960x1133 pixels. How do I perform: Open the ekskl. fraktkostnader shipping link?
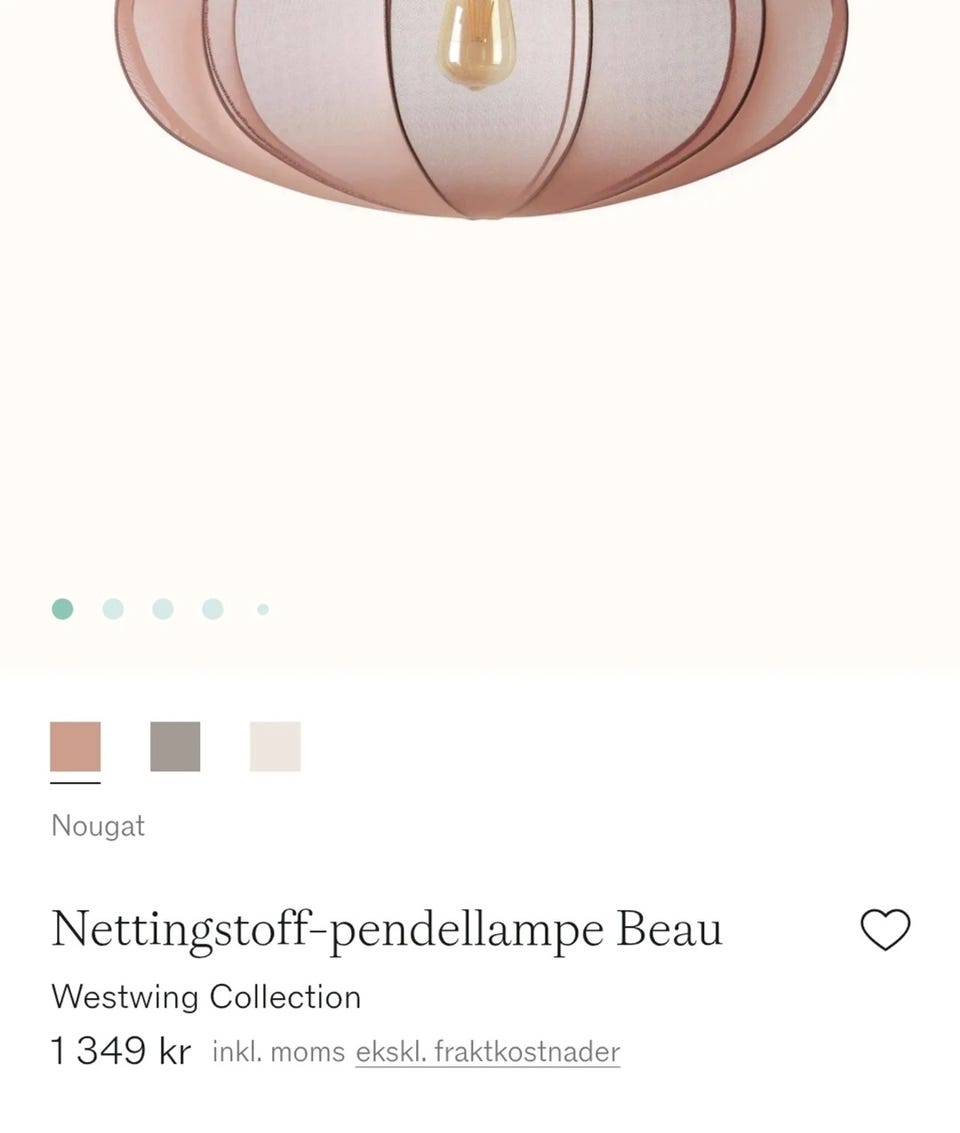pos(487,1052)
